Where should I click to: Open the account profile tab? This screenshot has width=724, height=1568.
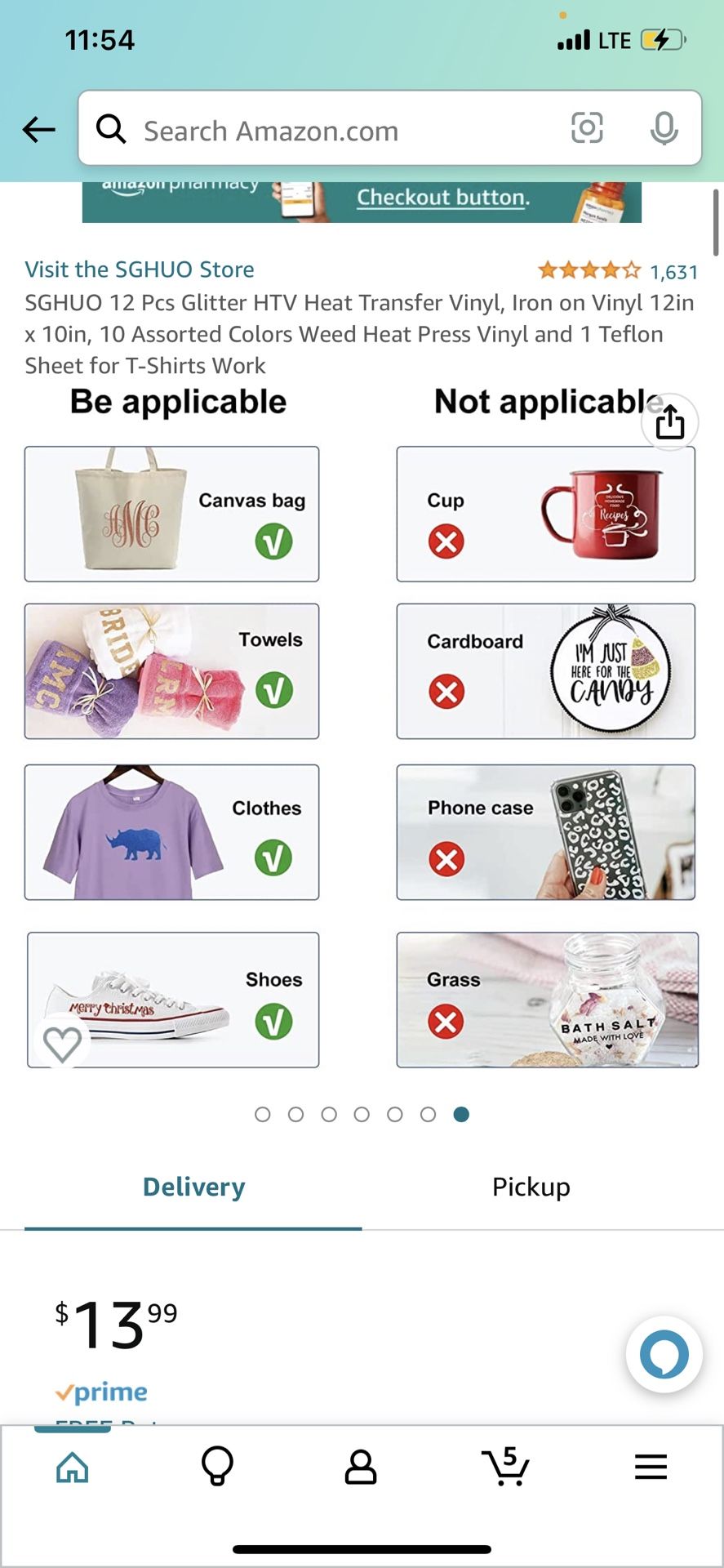(x=361, y=1467)
